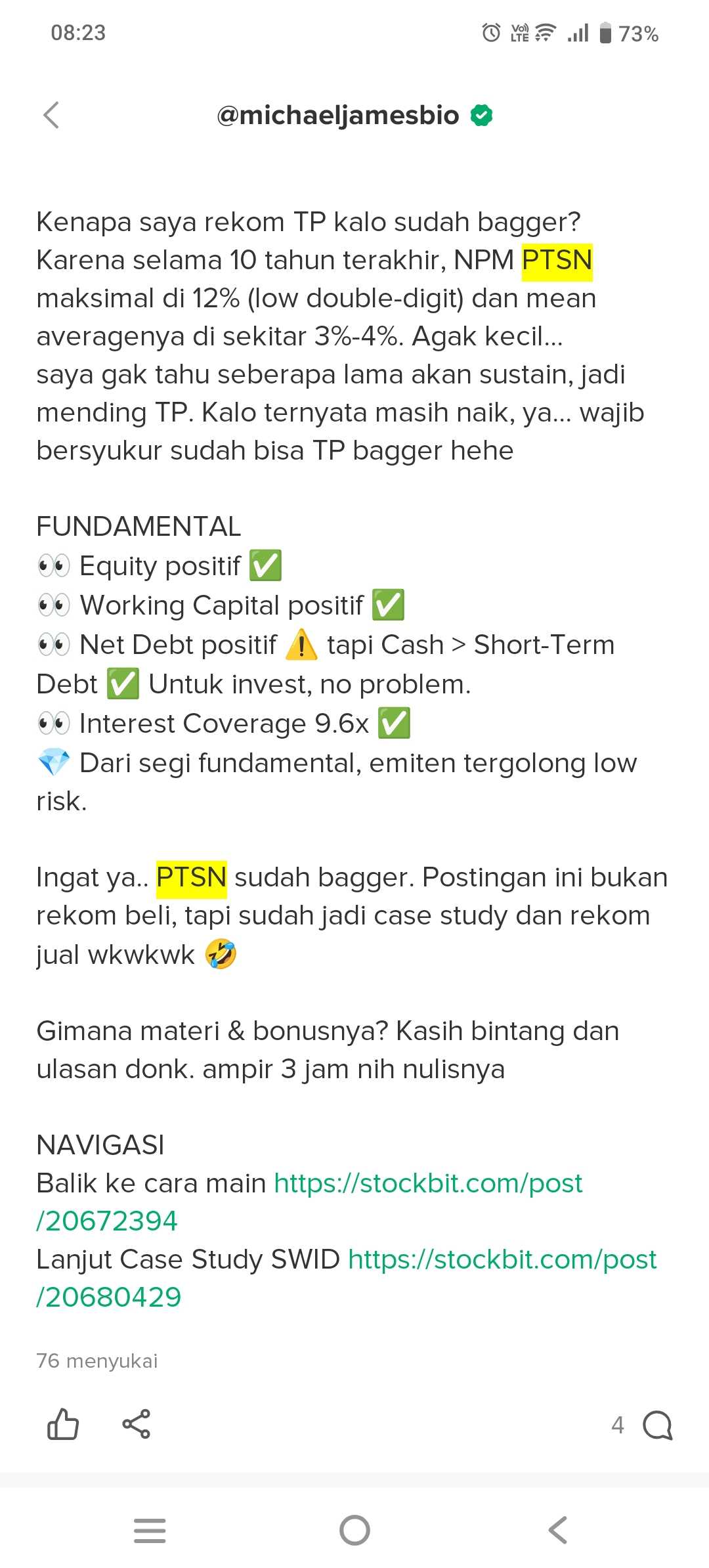Image resolution: width=709 pixels, height=1568 pixels.
Task: Open recent apps from navigation bar
Action: click(150, 1530)
